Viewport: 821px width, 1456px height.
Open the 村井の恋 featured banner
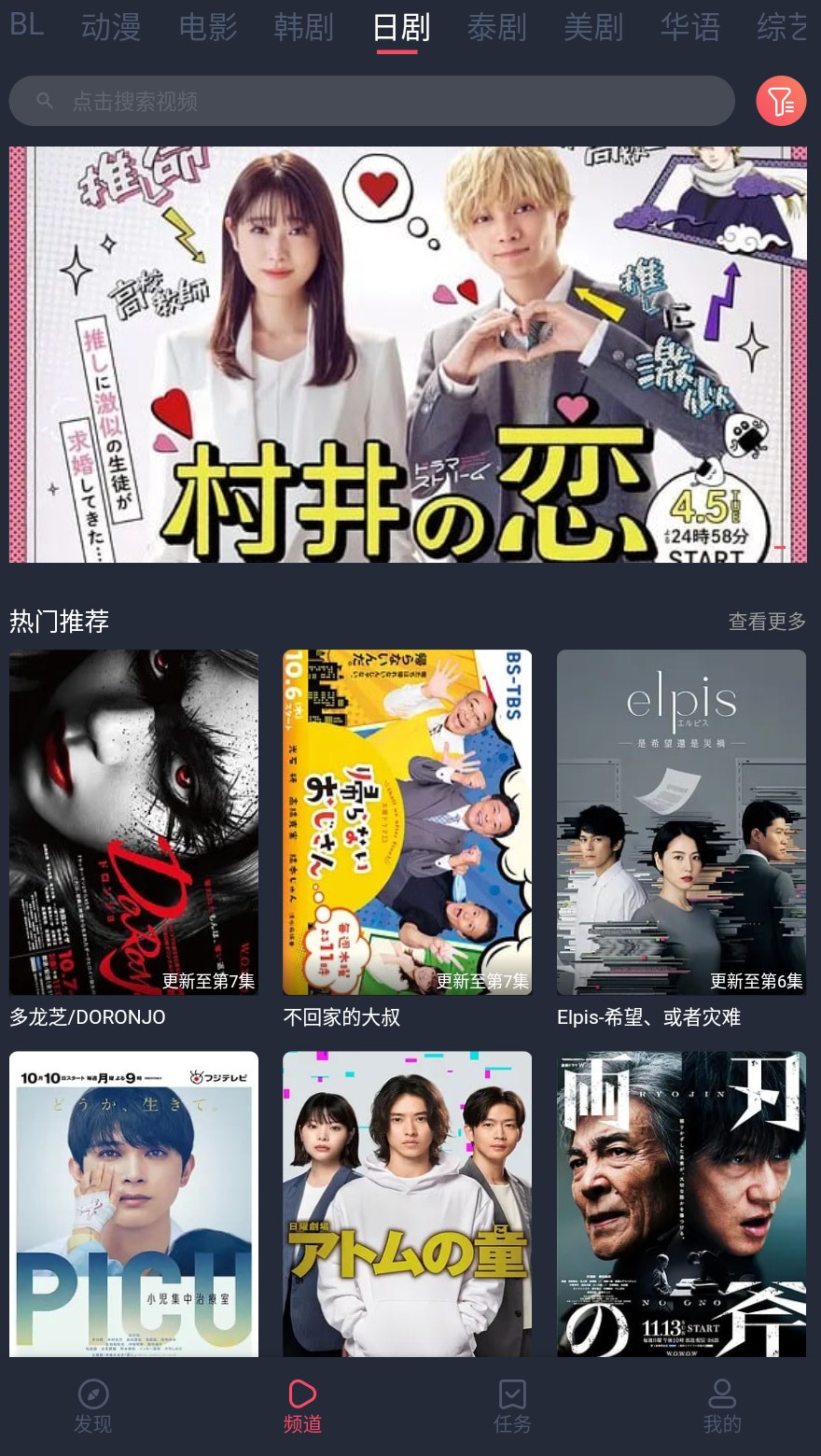pyautogui.click(x=408, y=355)
